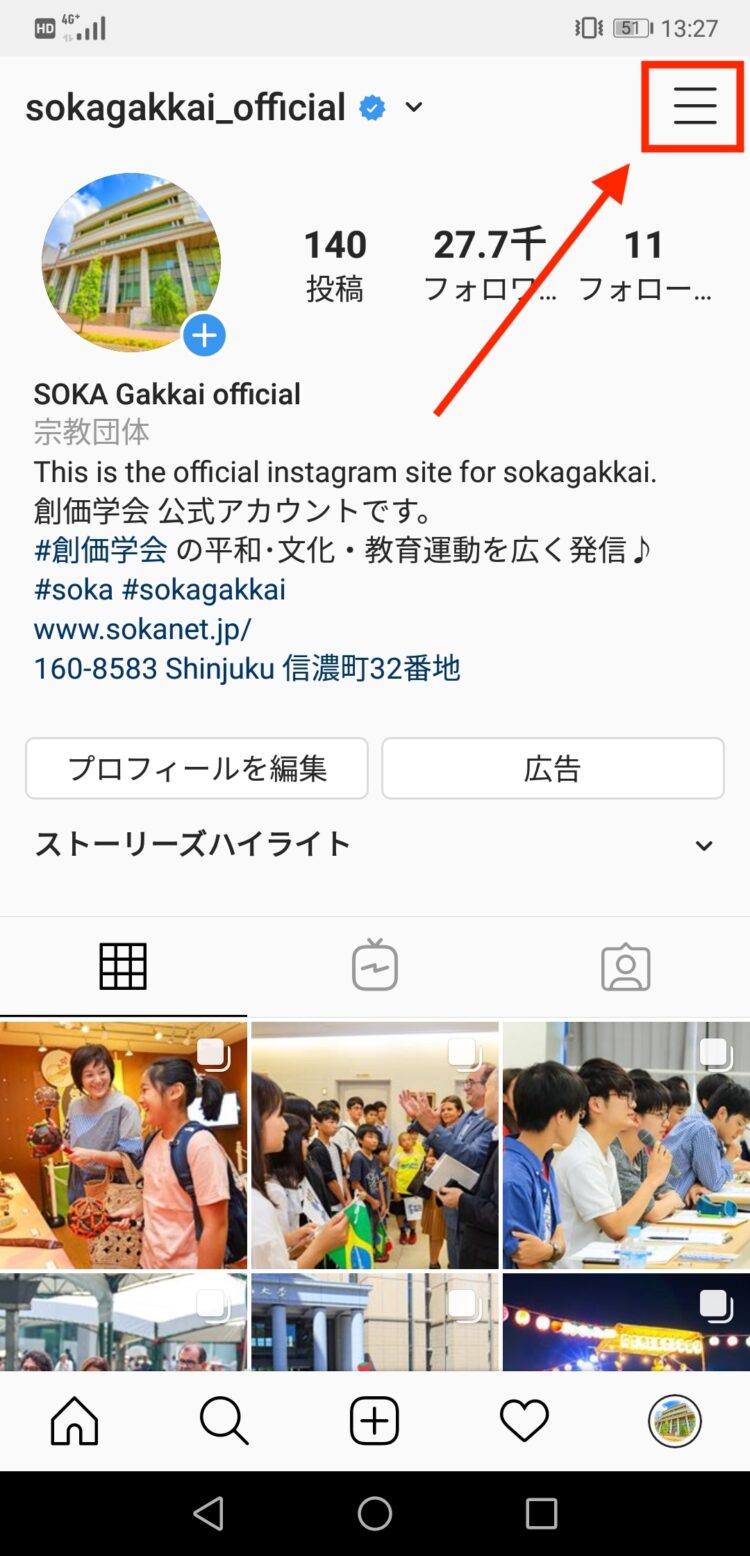View the 27.7千 followers list
750x1556 pixels.
click(490, 265)
